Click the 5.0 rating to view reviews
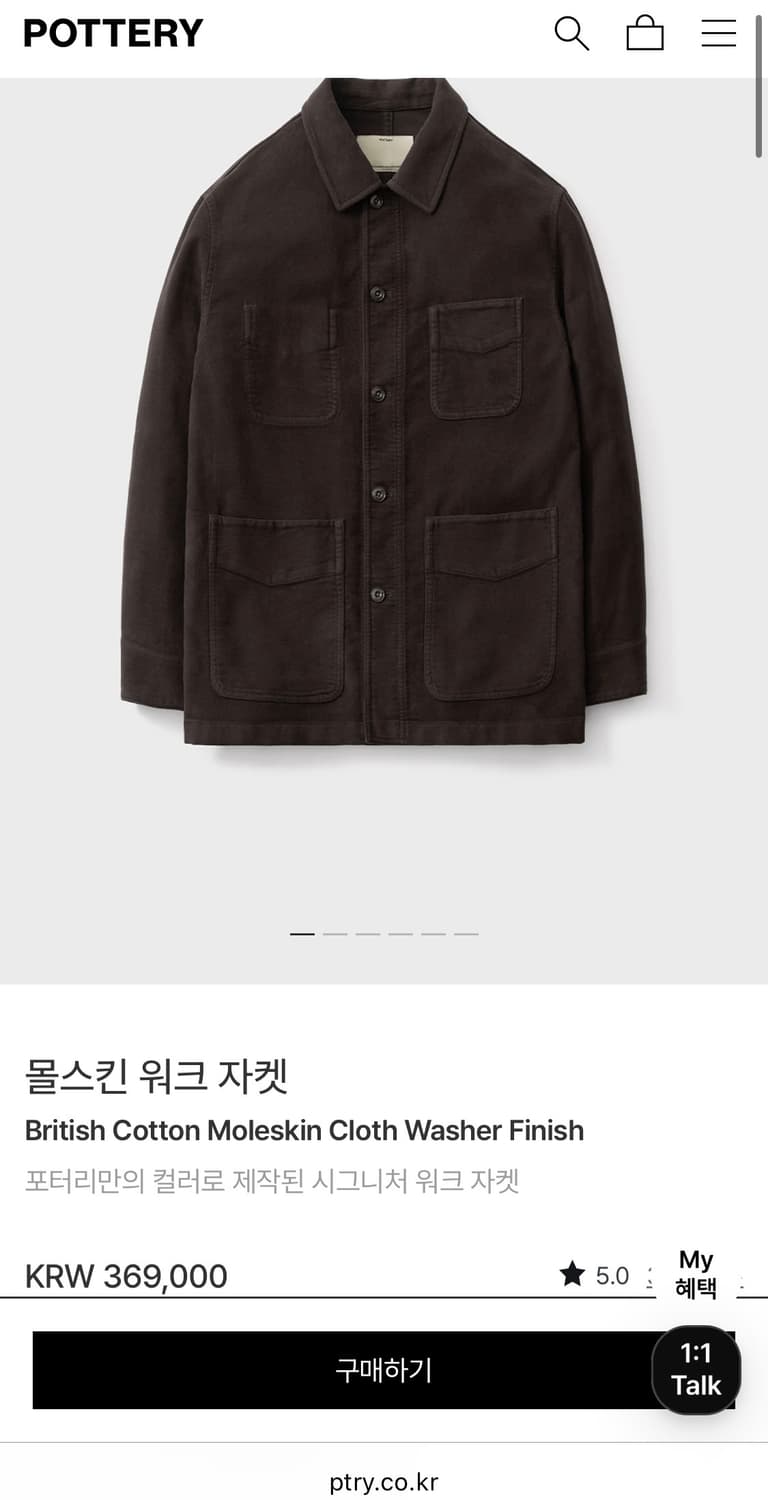 [x=612, y=1275]
